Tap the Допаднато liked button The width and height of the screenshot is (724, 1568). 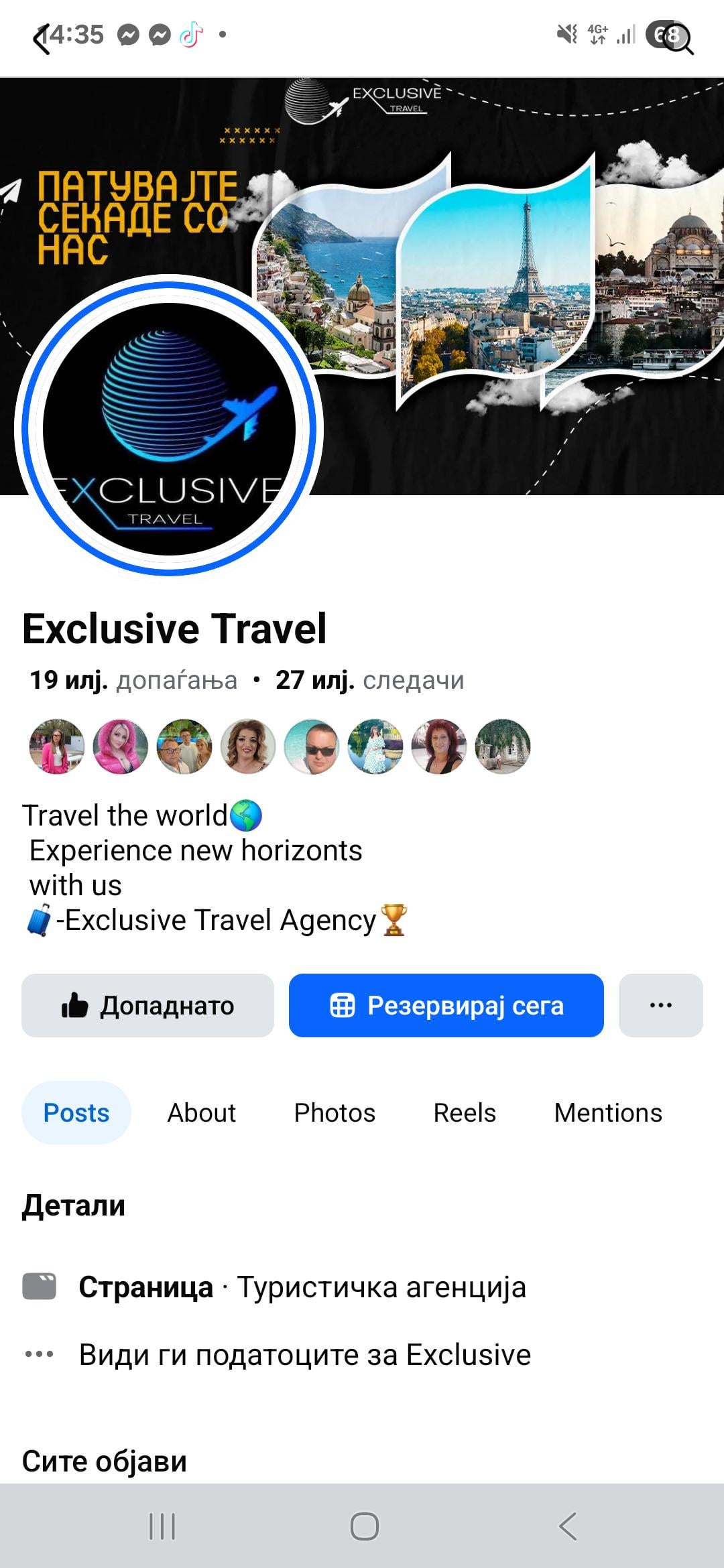coord(147,1005)
